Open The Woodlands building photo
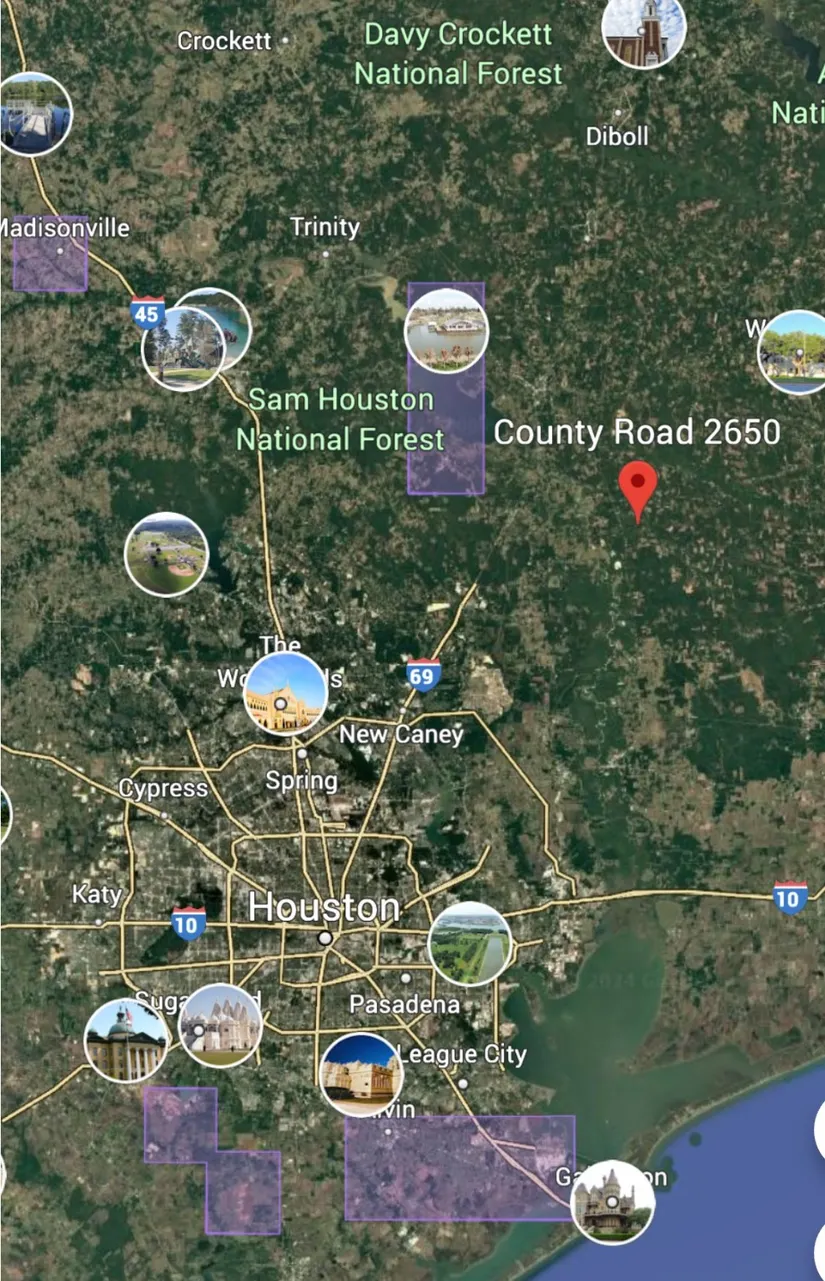Viewport: 825px width, 1281px height. [x=285, y=694]
